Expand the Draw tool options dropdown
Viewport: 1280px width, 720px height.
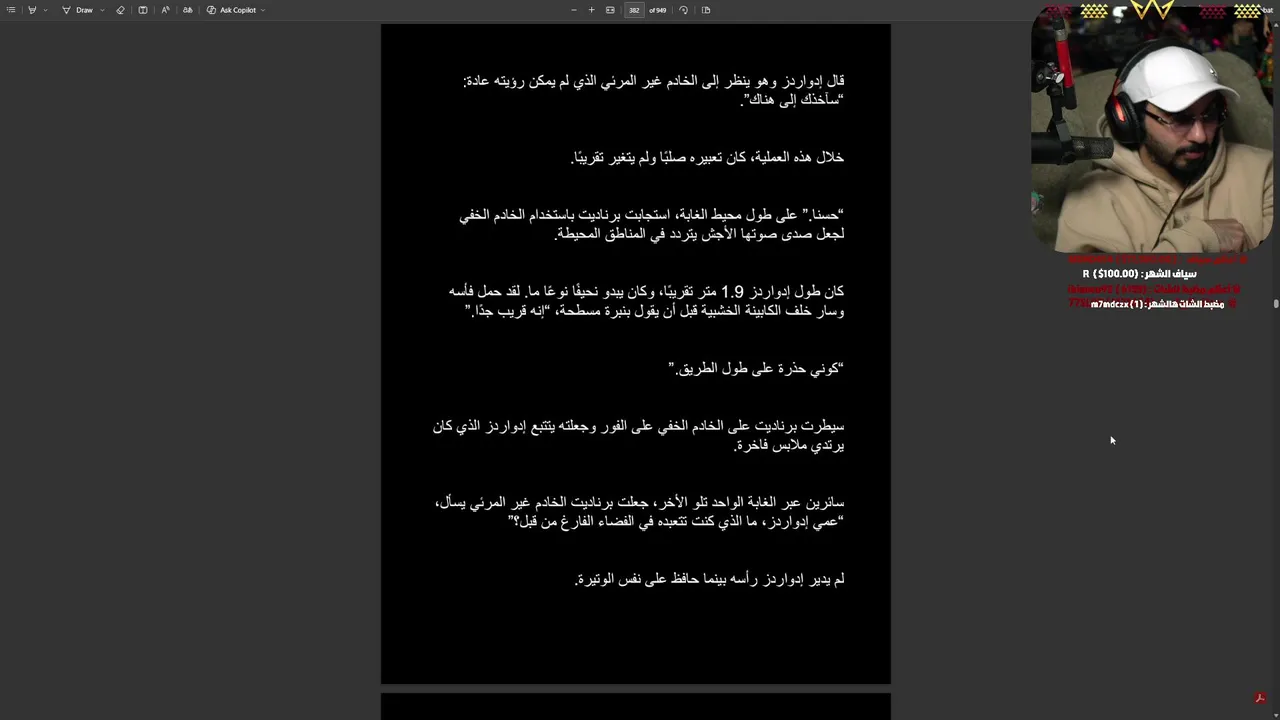[102, 10]
